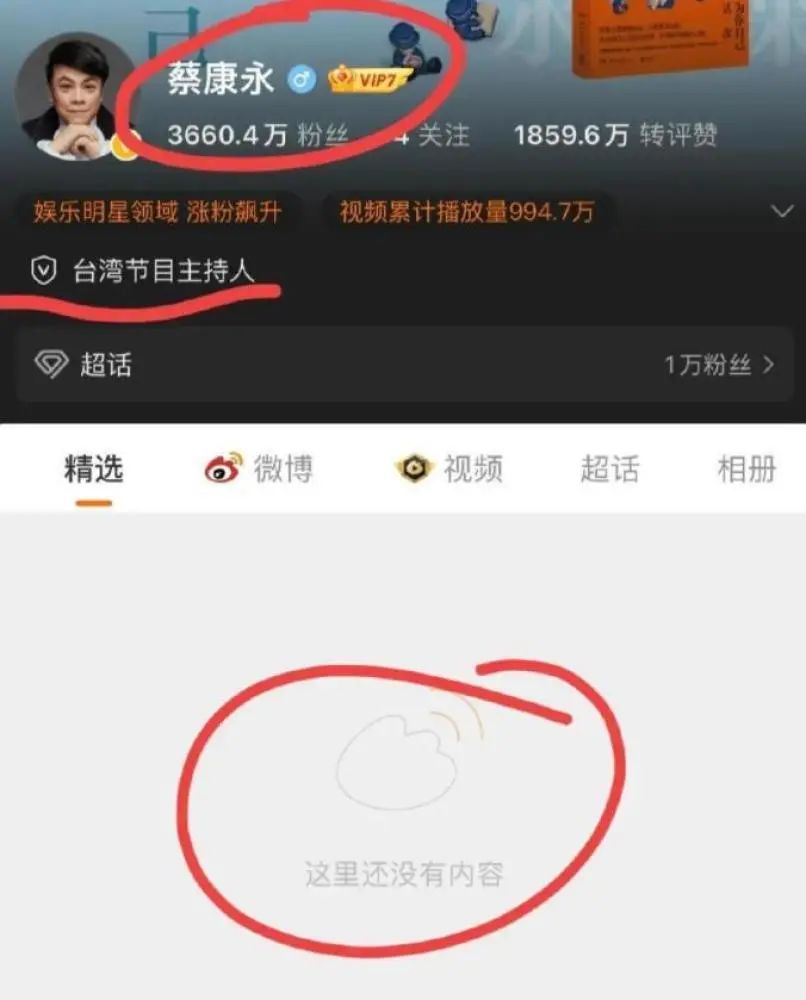View the 3660.4万 followers list

pyautogui.click(x=257, y=135)
